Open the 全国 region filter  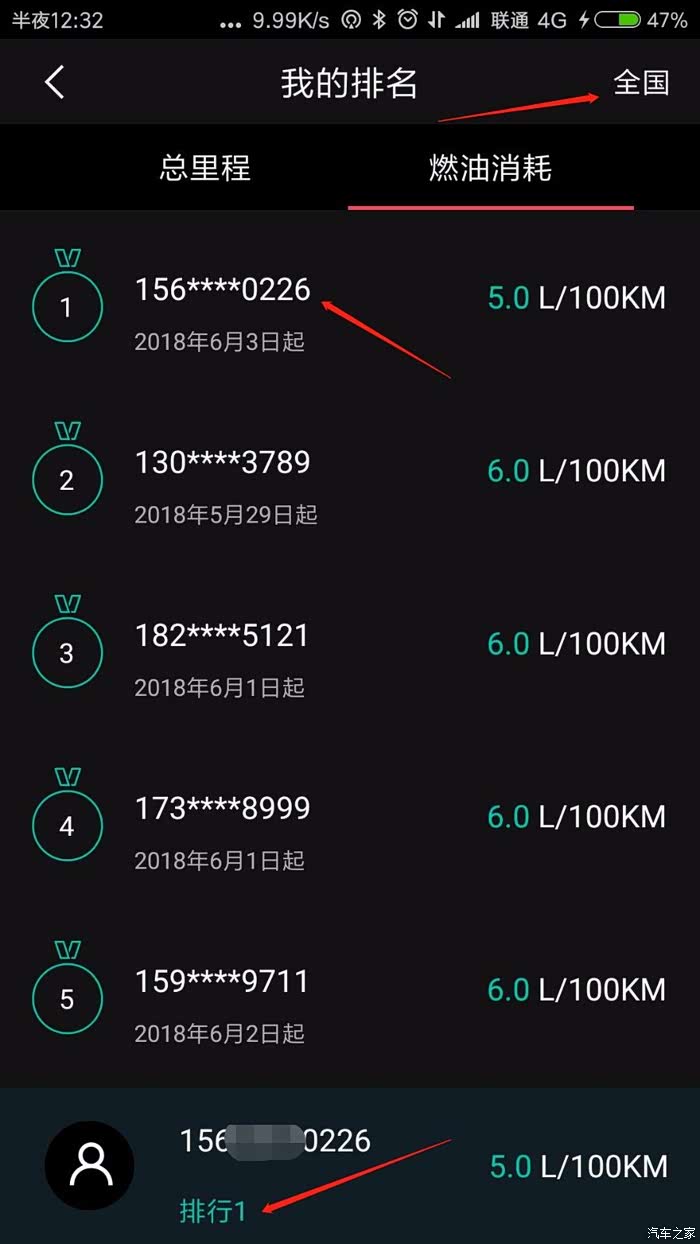(x=641, y=82)
